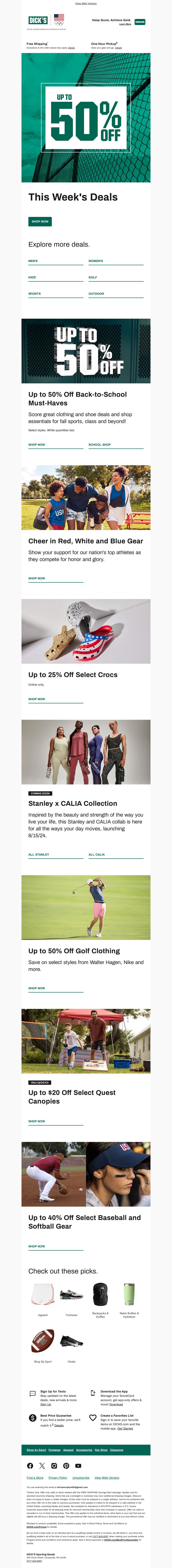This screenshot has width=172, height=1568.
Task: Open All CALIA link
Action: (97, 855)
